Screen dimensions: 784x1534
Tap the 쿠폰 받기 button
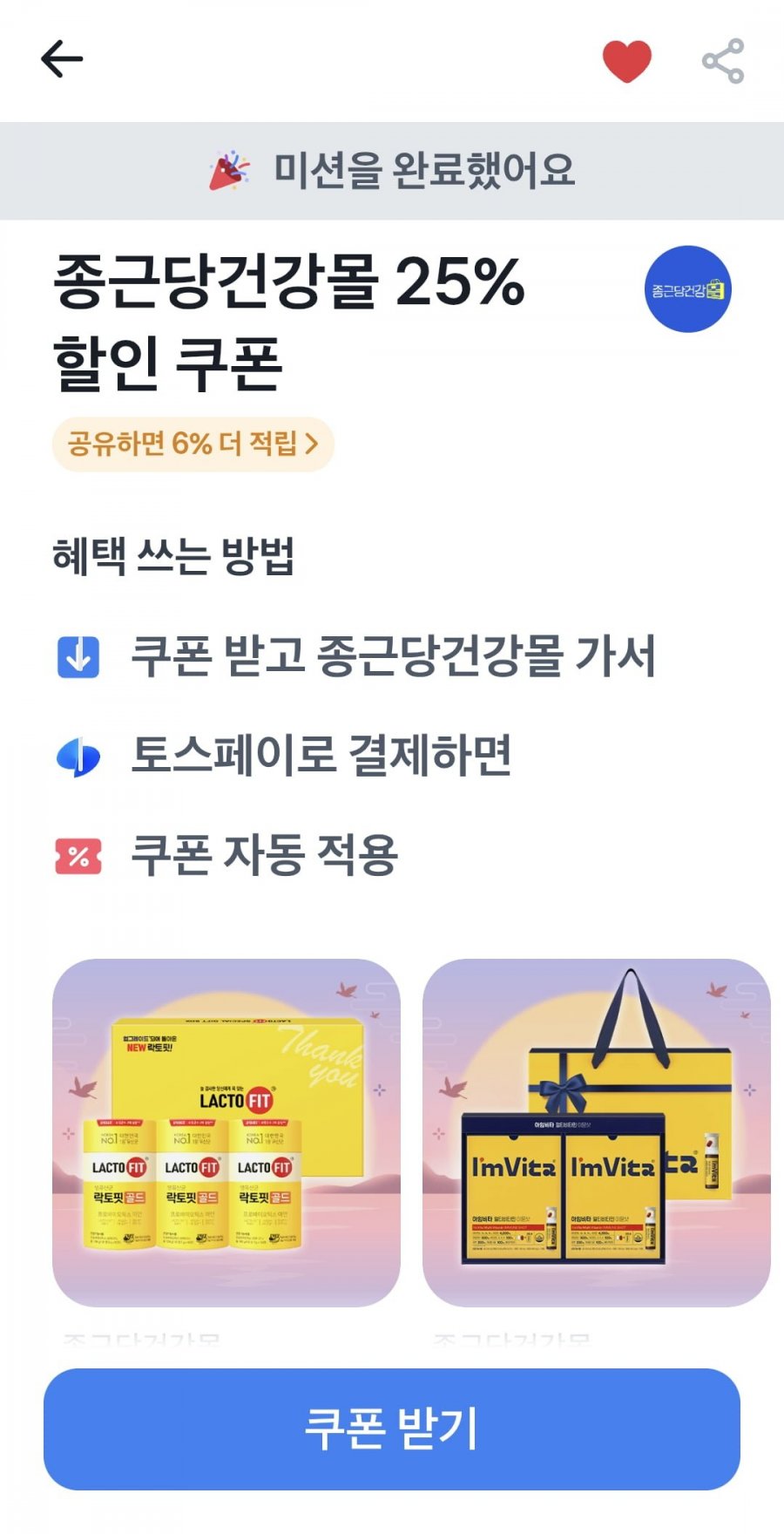pos(392,1429)
